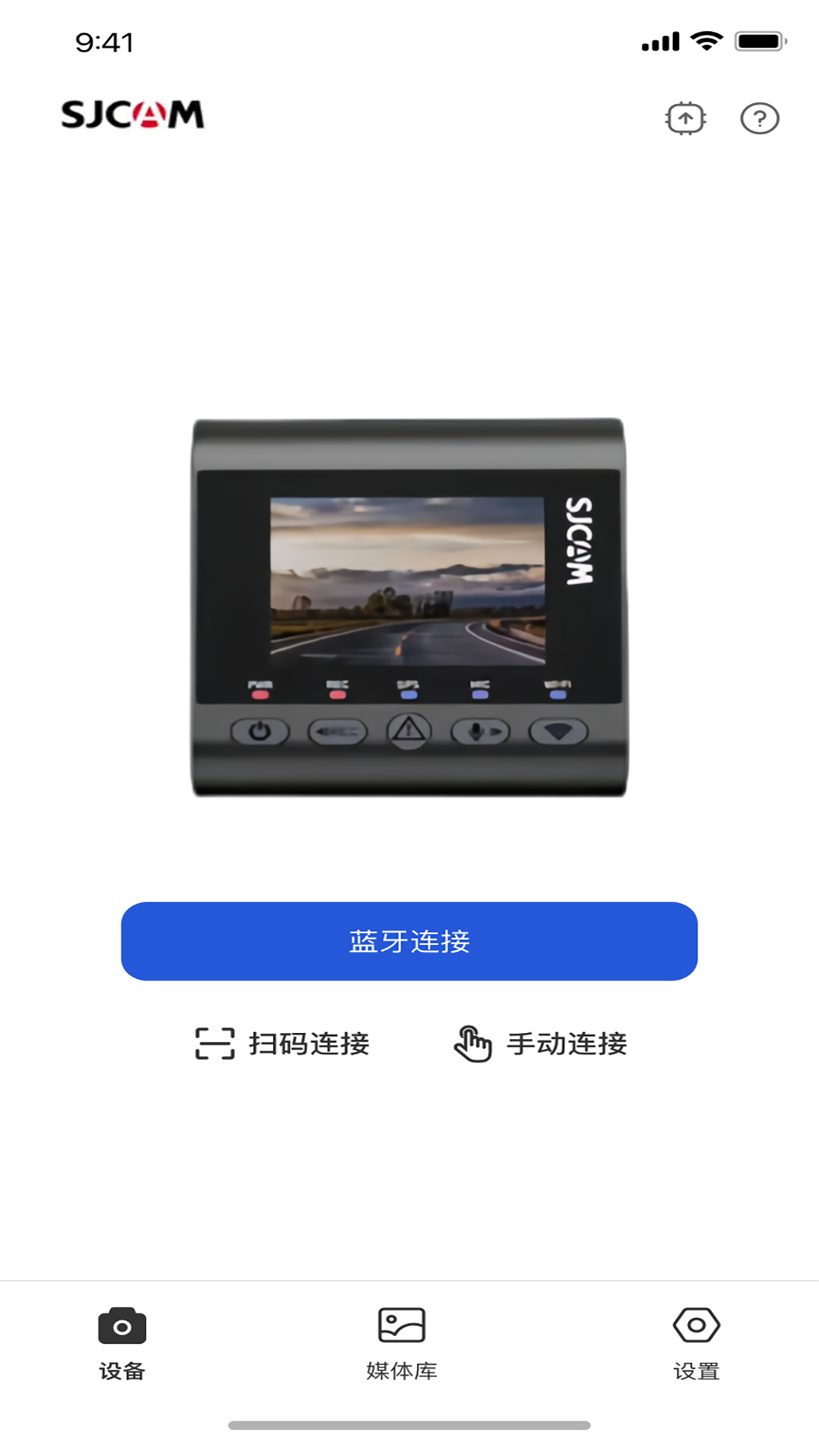
Task: Select the camera icon for 设备 tab
Action: tap(122, 1324)
